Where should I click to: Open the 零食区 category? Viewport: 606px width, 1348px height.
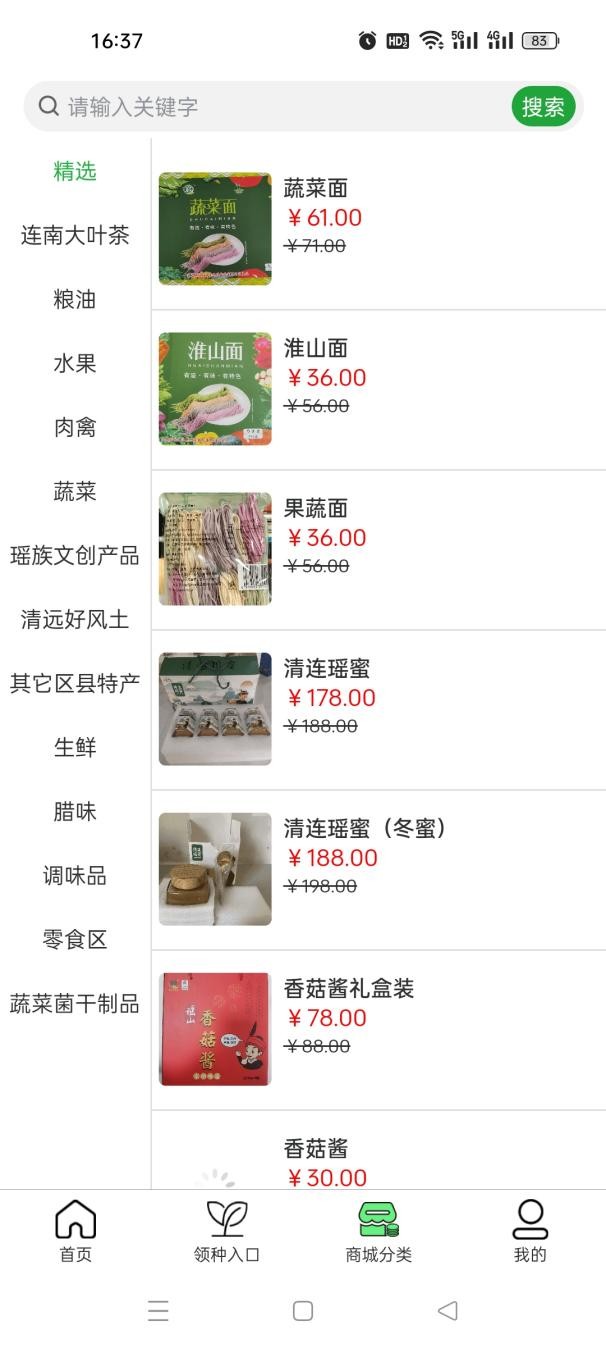(x=75, y=940)
